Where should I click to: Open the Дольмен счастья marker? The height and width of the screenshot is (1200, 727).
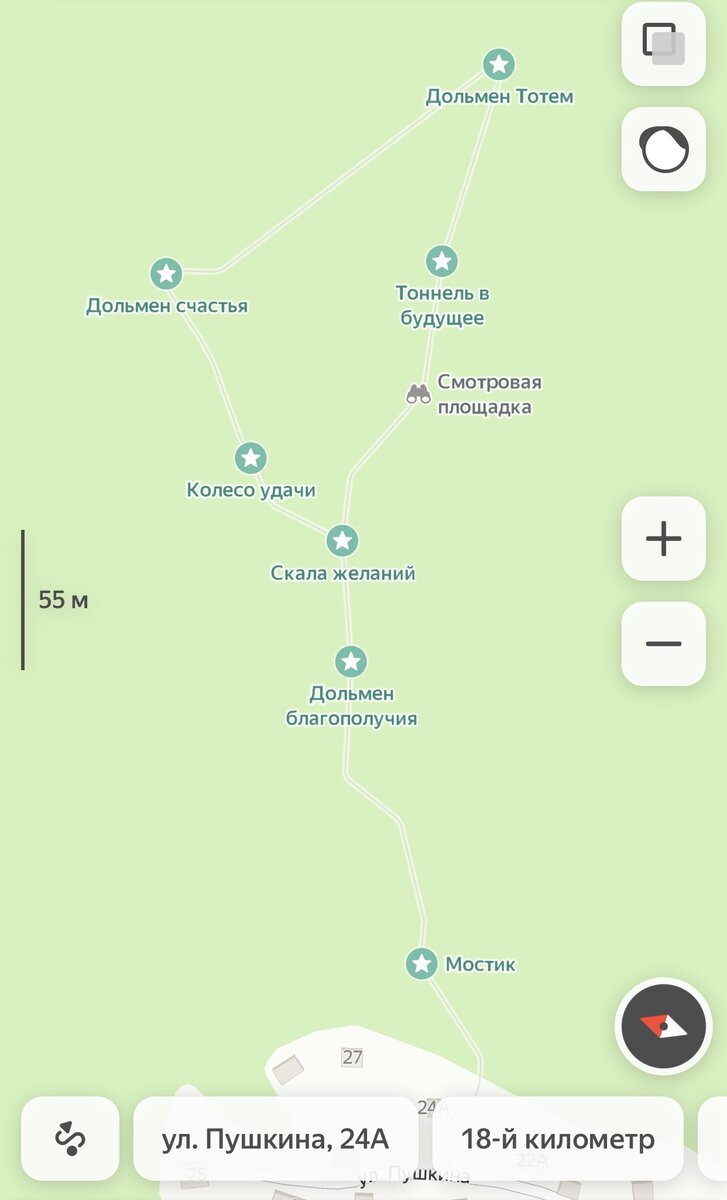[x=166, y=273]
